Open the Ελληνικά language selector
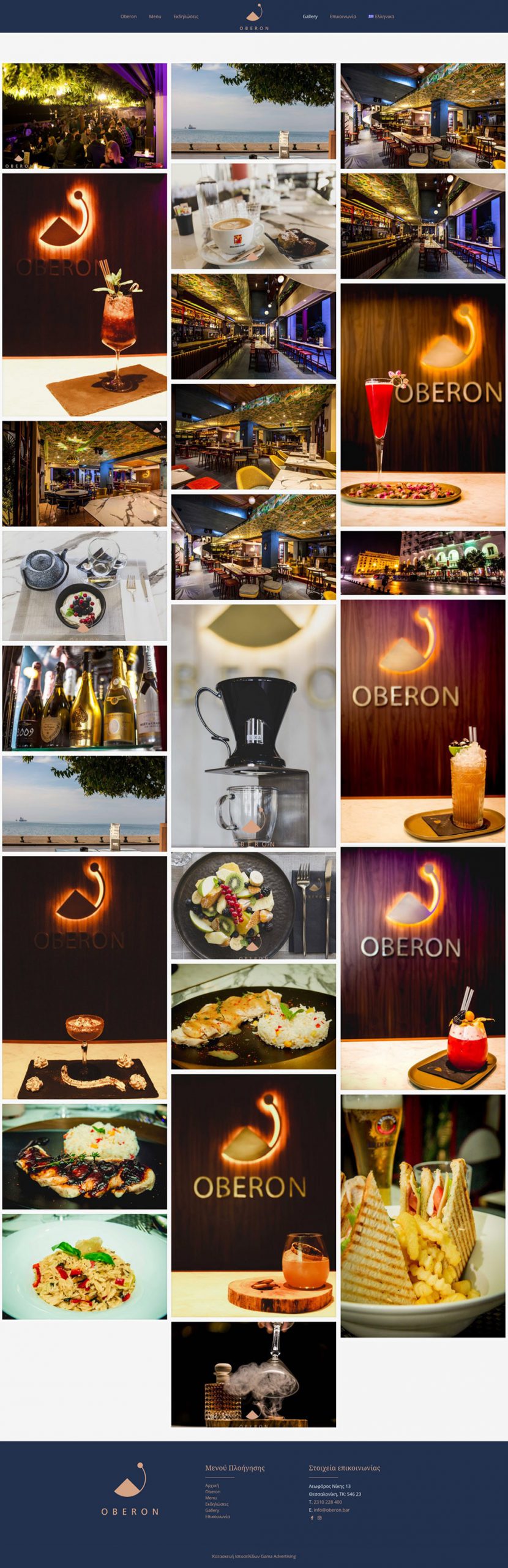This screenshot has height=1568, width=508. (381, 17)
